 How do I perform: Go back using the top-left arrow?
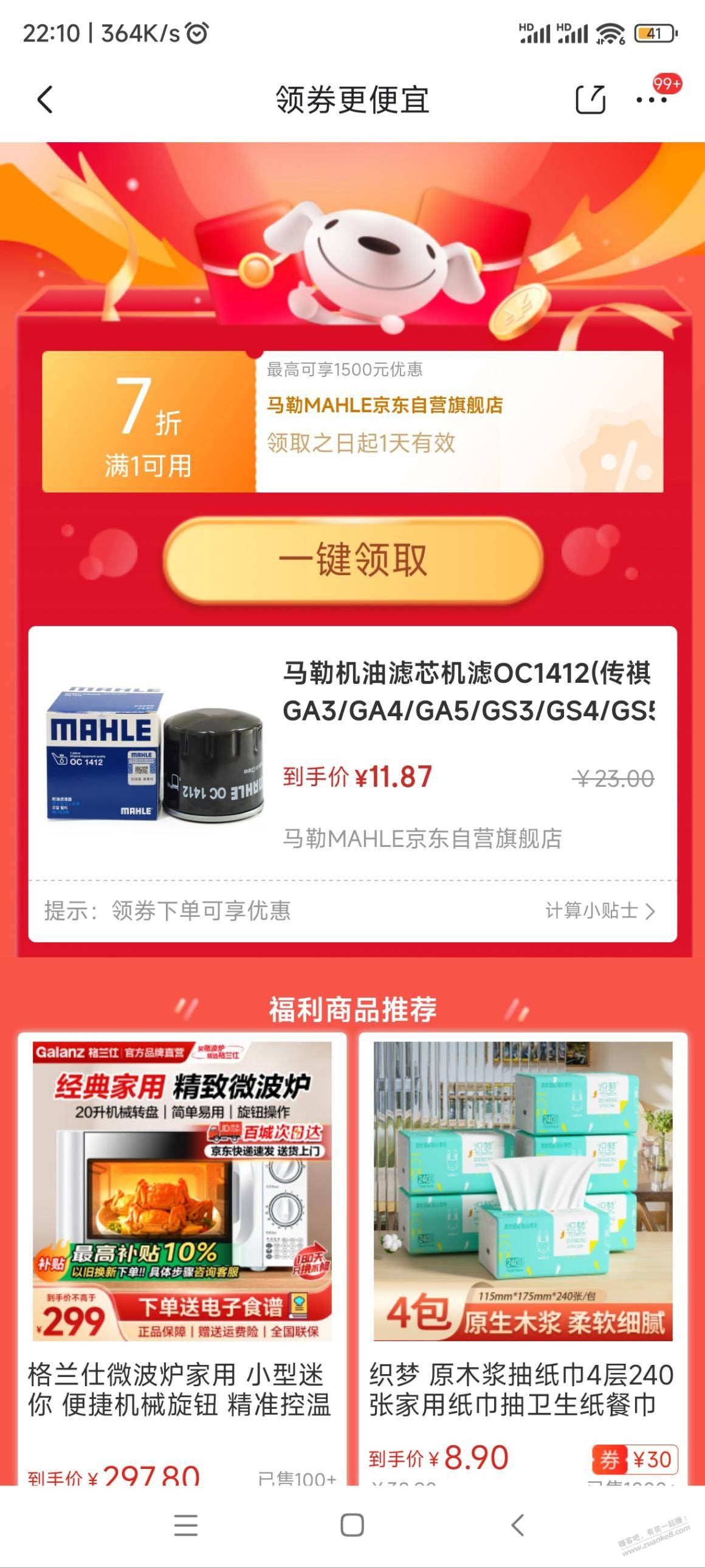[x=45, y=99]
